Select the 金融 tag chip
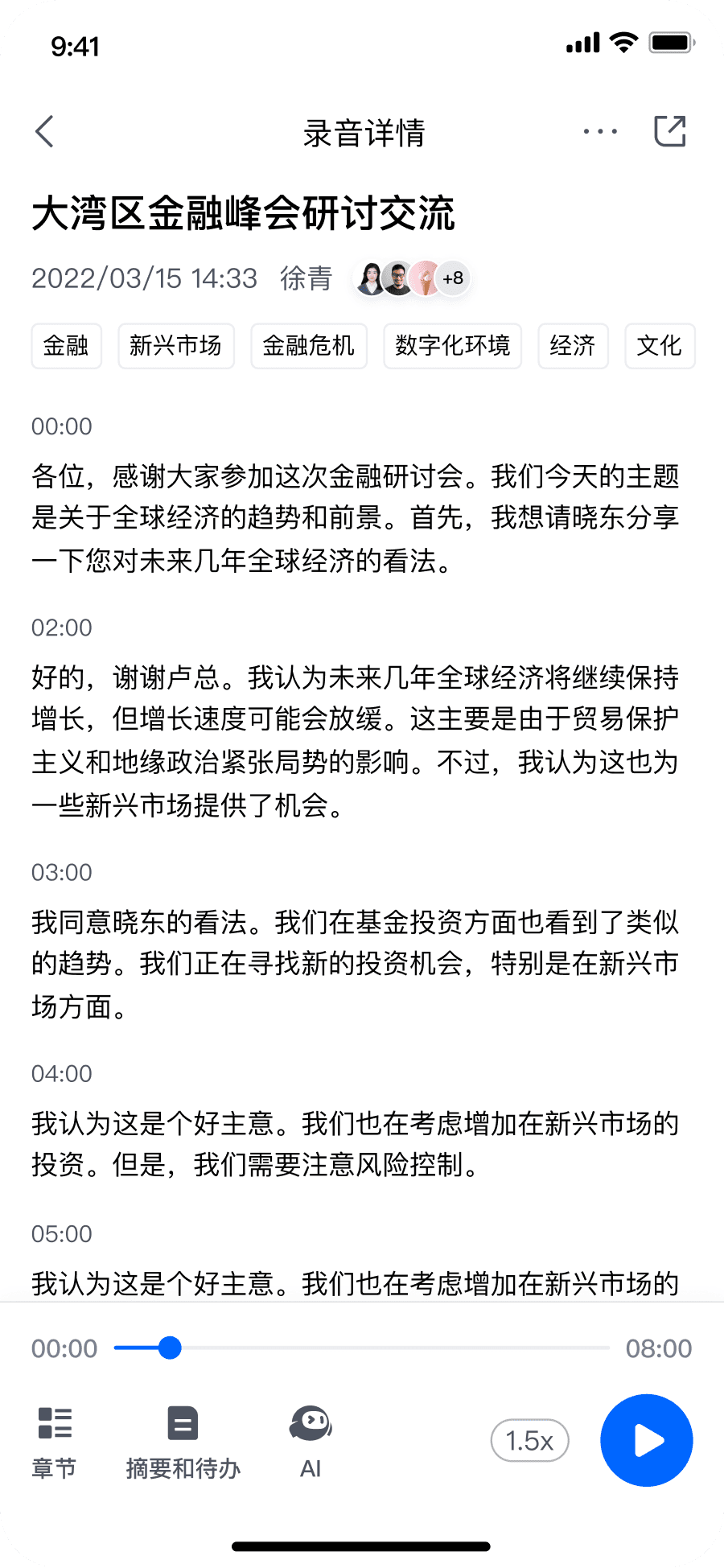The width and height of the screenshot is (724, 1568). coord(67,346)
